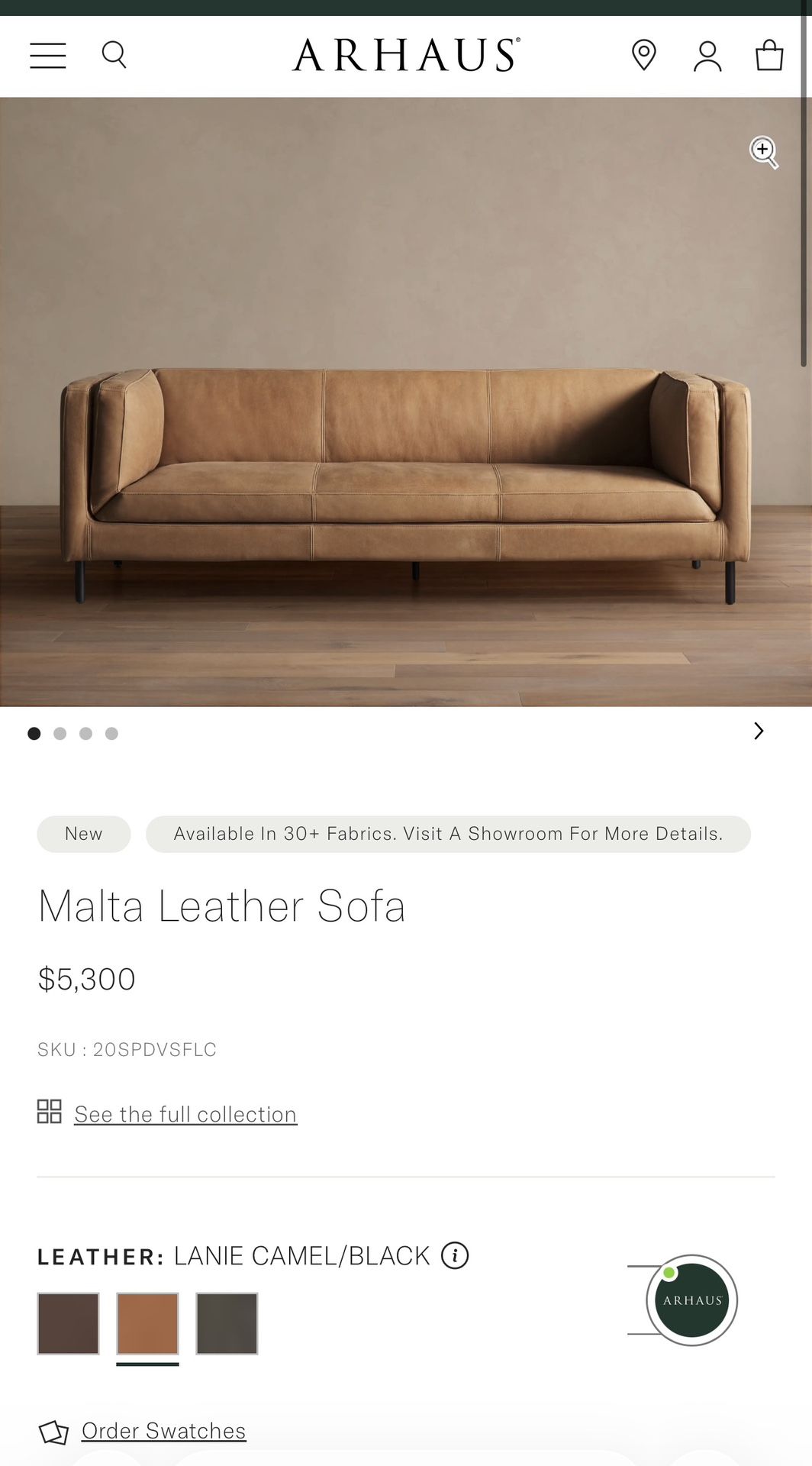Select the fourth carousel dot indicator
812x1466 pixels.
pyautogui.click(x=113, y=733)
